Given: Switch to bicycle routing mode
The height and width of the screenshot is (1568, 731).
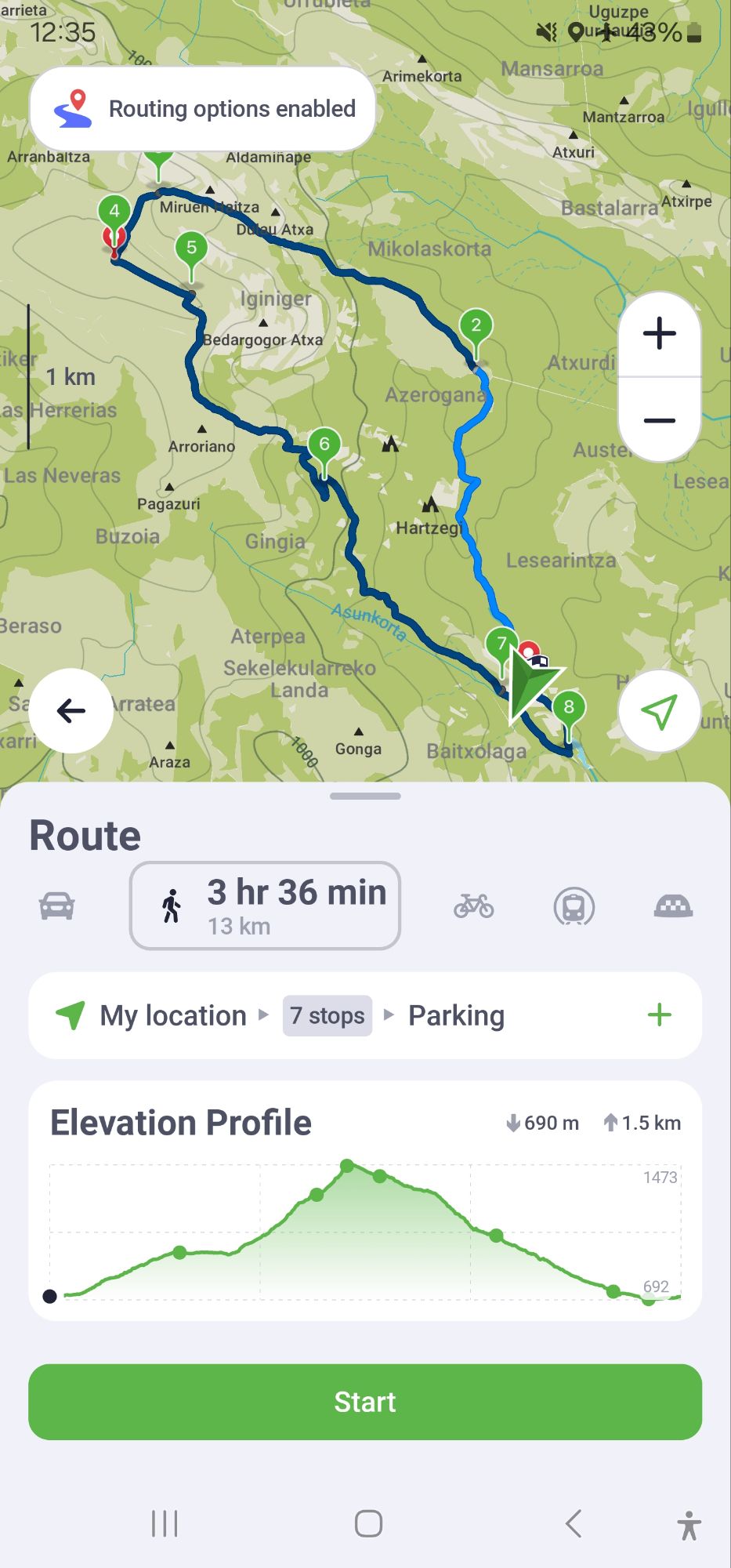Looking at the screenshot, I should click(x=473, y=906).
